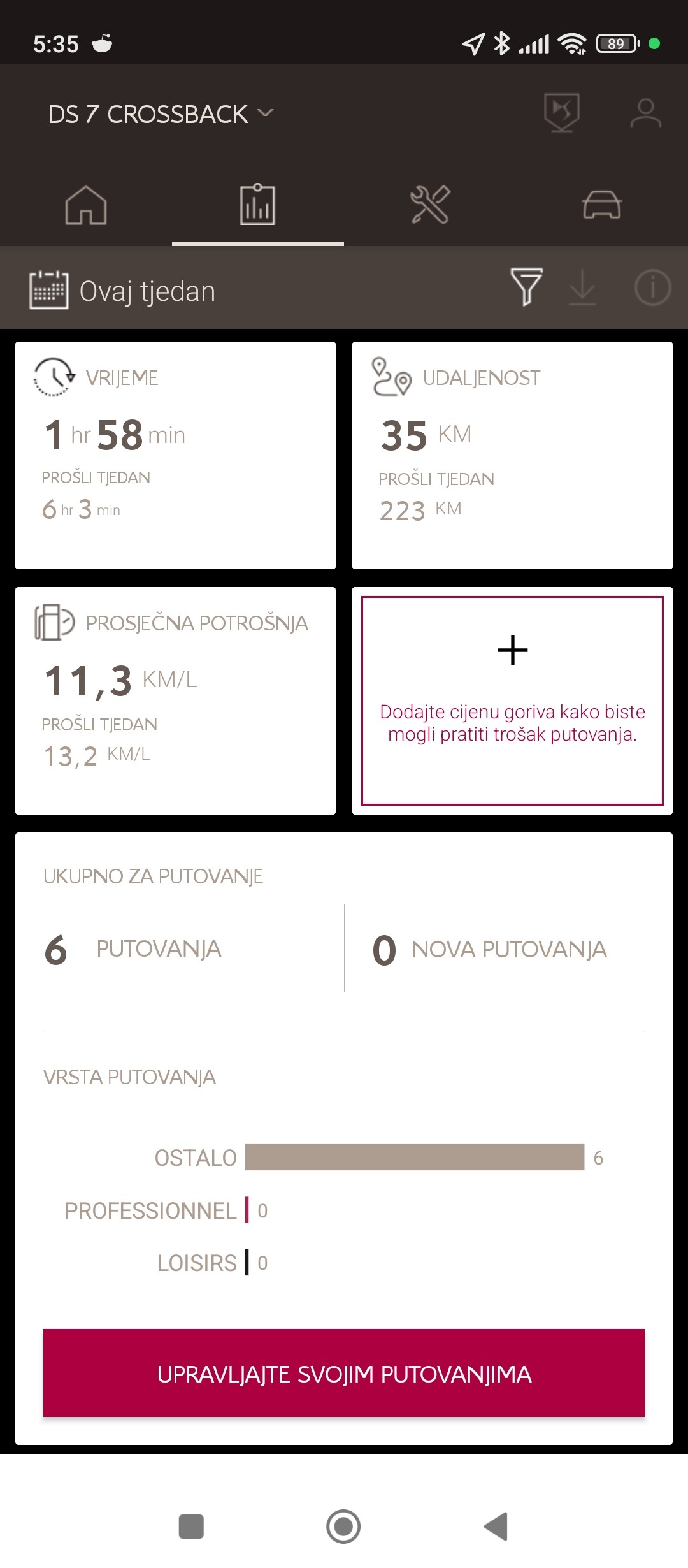Tap the download icon
This screenshot has width=688, height=1568.
pos(582,287)
